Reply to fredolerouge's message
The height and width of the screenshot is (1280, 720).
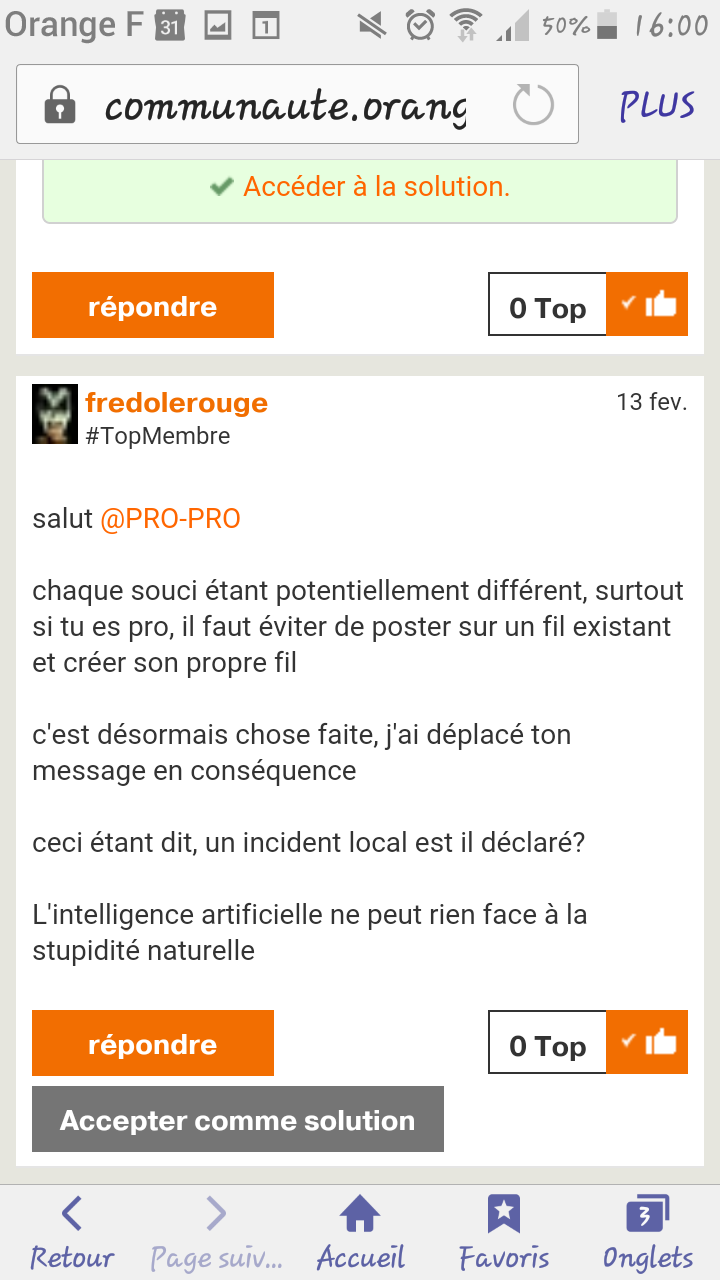153,1043
